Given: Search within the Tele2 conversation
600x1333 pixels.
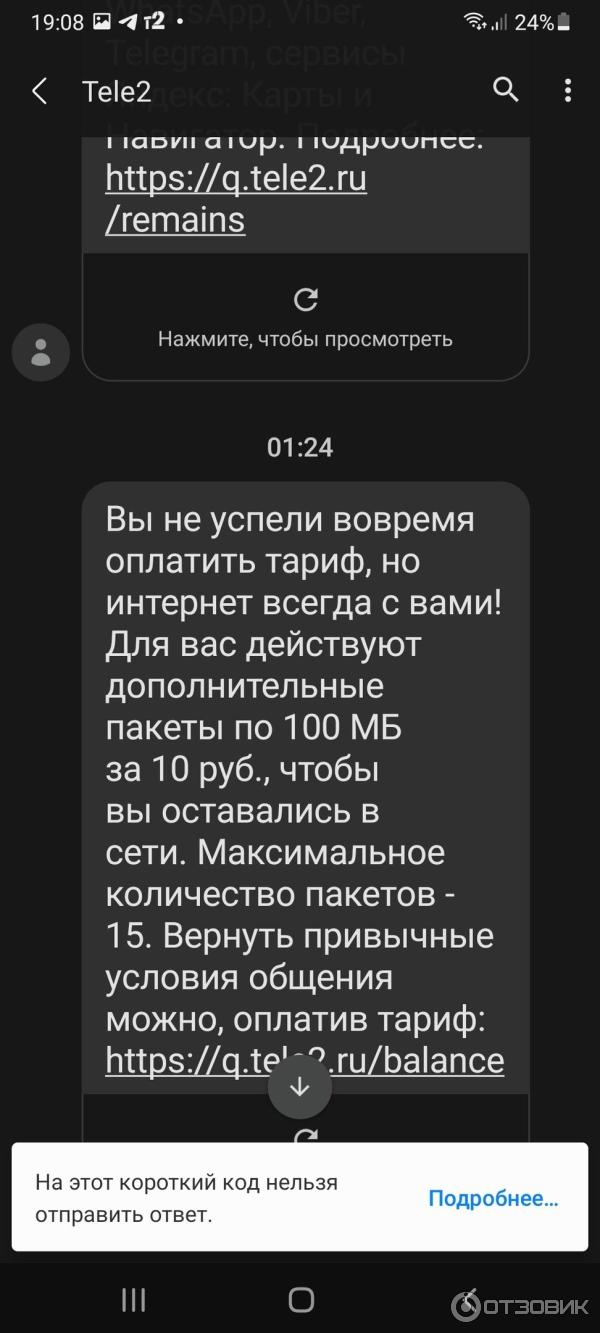Looking at the screenshot, I should click(506, 91).
